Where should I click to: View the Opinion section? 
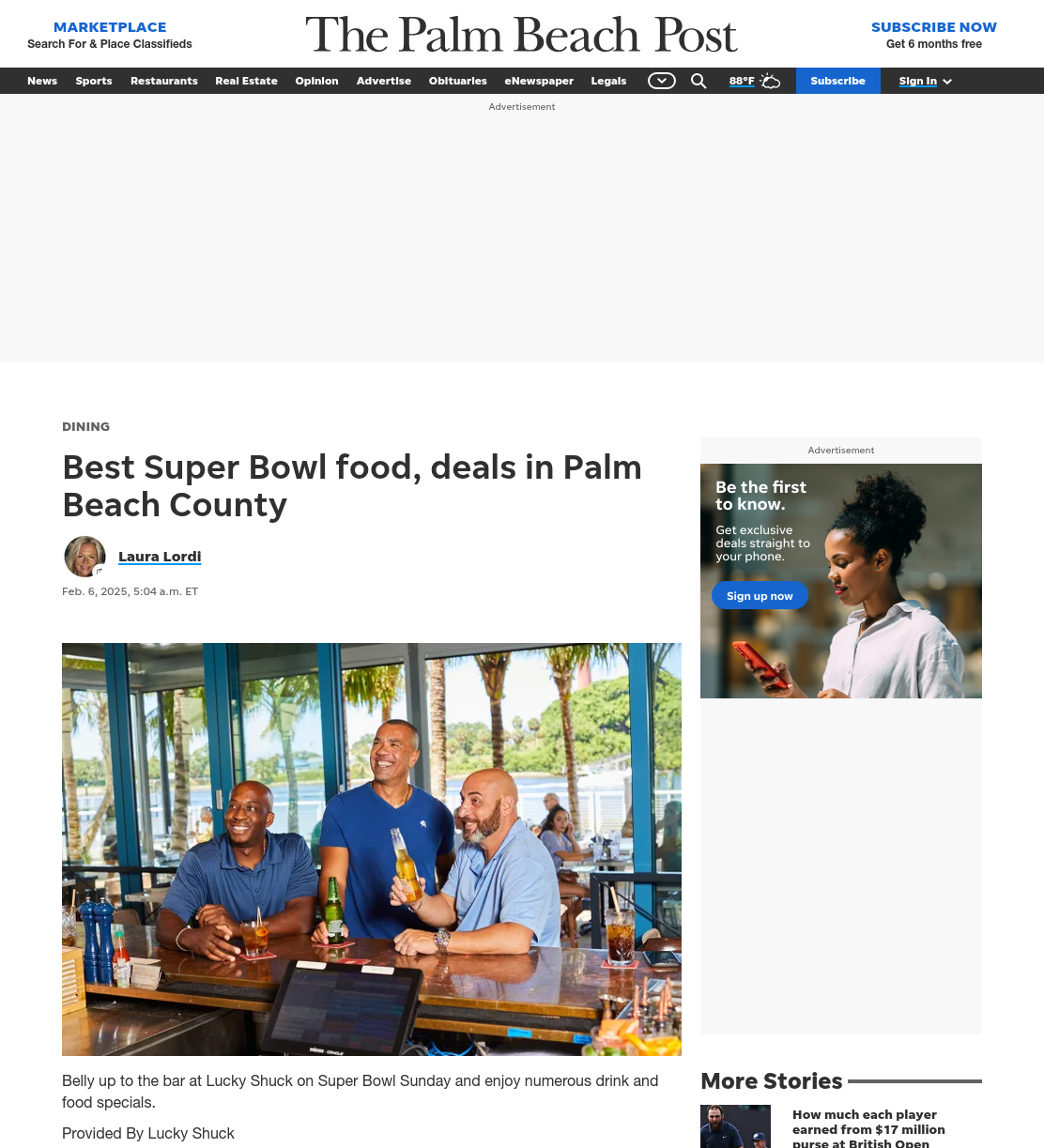tap(316, 81)
